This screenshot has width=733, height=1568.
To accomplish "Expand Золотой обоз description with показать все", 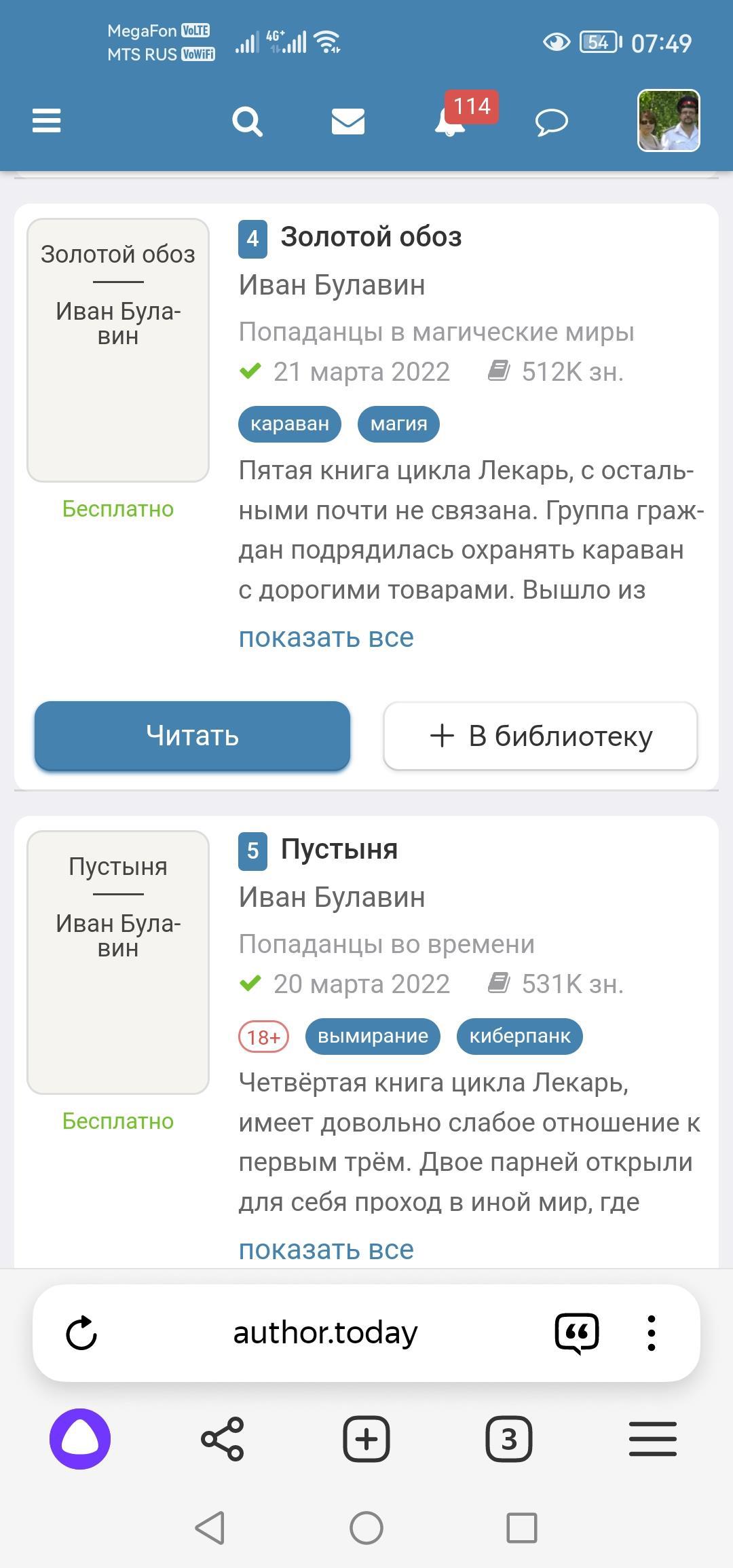I will [x=326, y=637].
